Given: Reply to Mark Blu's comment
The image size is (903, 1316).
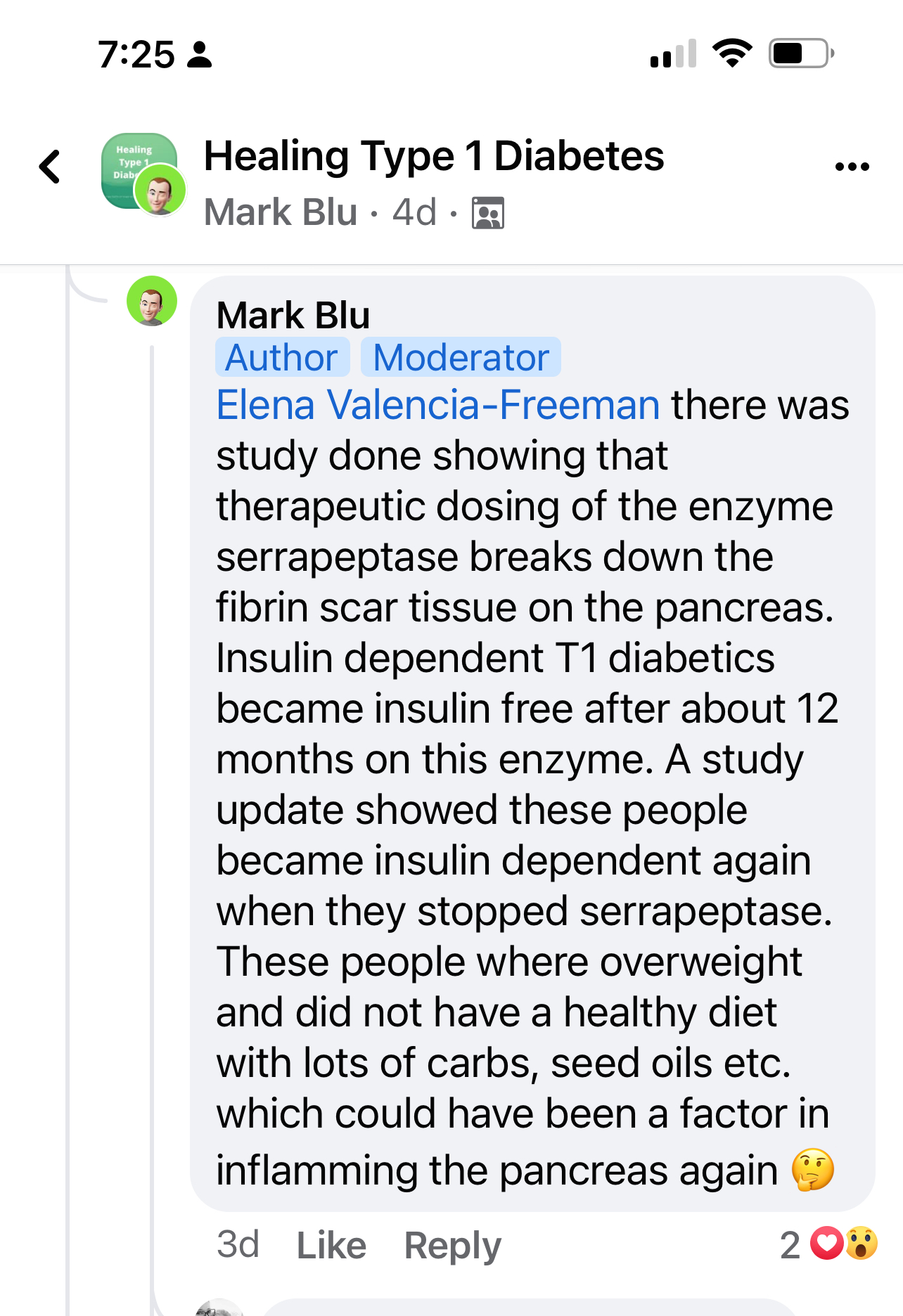Looking at the screenshot, I should coord(452,1246).
